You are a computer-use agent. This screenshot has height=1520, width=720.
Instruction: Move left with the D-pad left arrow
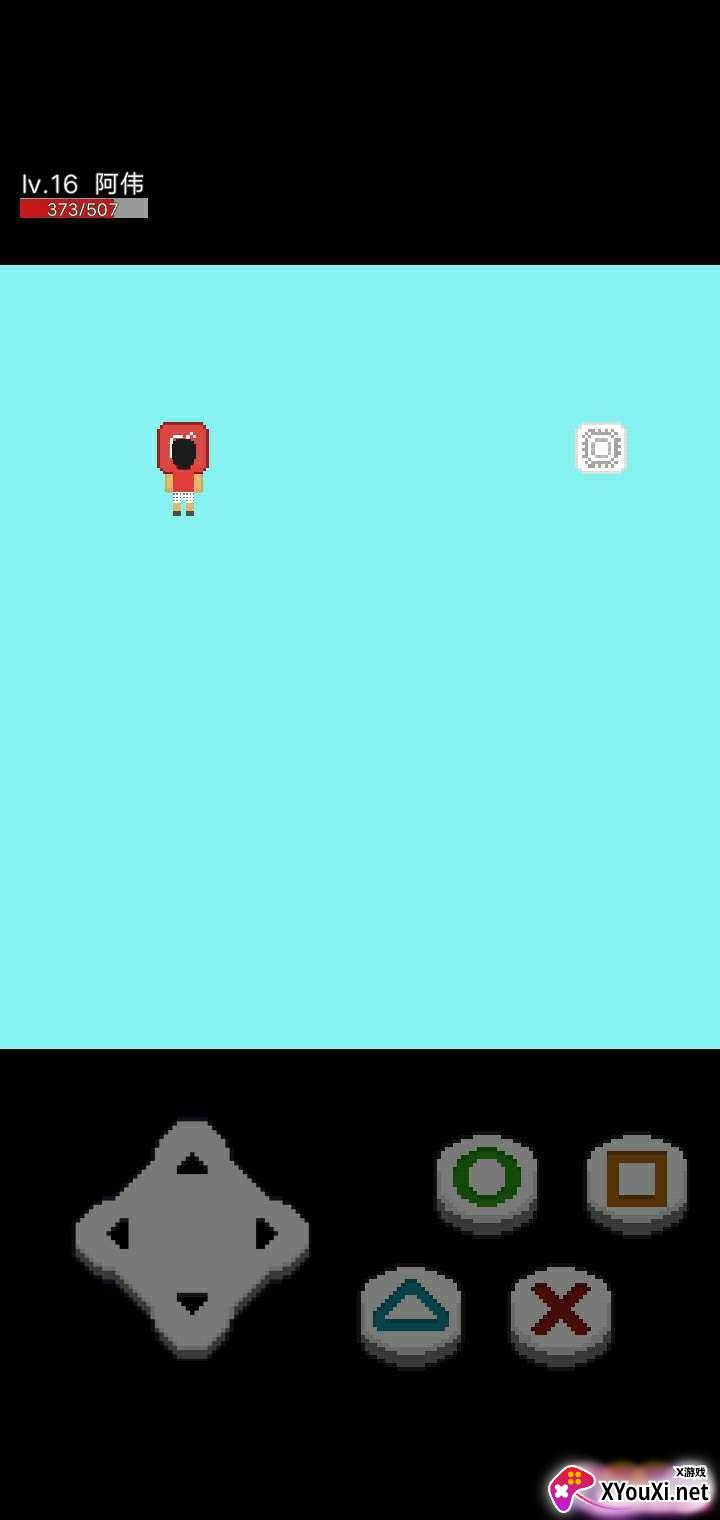click(x=118, y=1234)
